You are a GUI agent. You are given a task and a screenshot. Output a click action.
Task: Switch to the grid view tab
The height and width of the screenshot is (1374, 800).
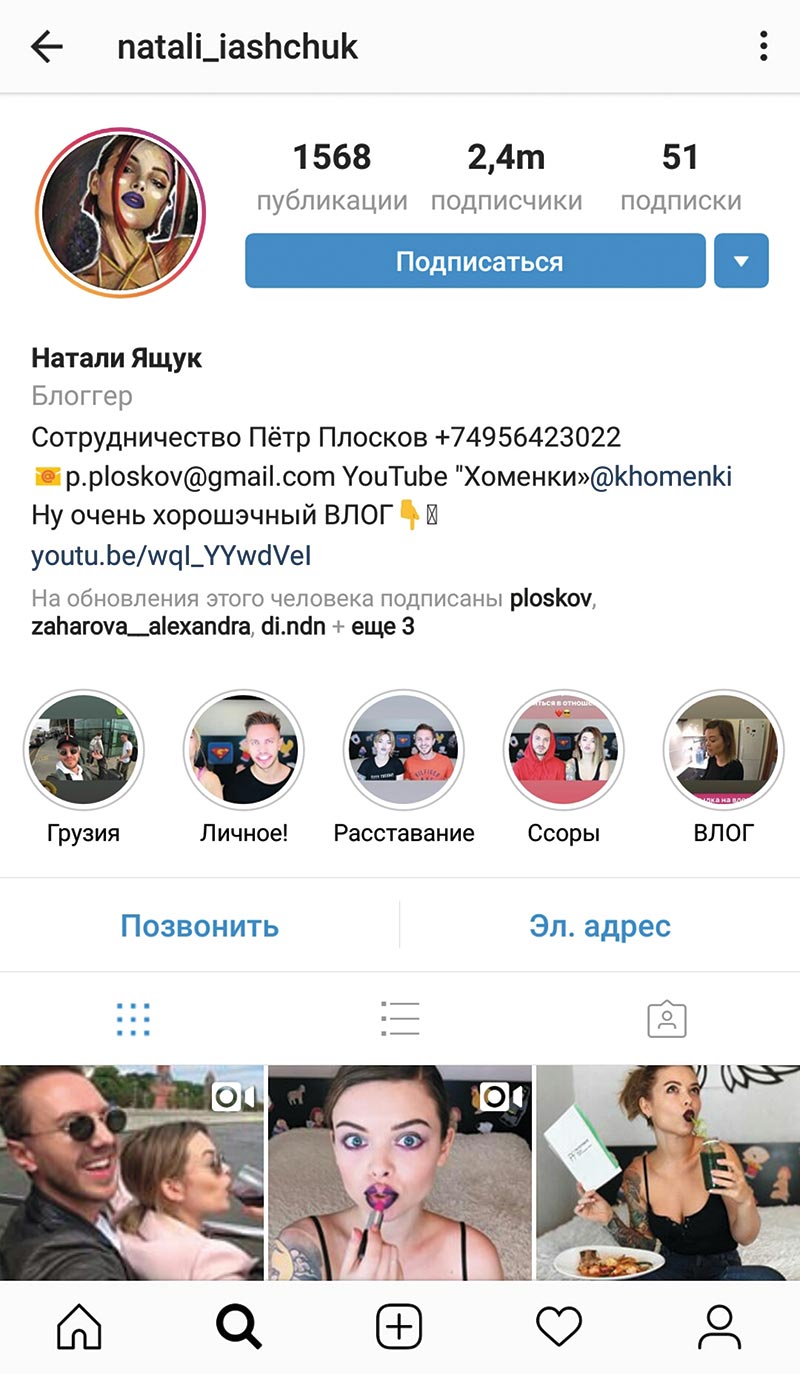pos(133,1020)
